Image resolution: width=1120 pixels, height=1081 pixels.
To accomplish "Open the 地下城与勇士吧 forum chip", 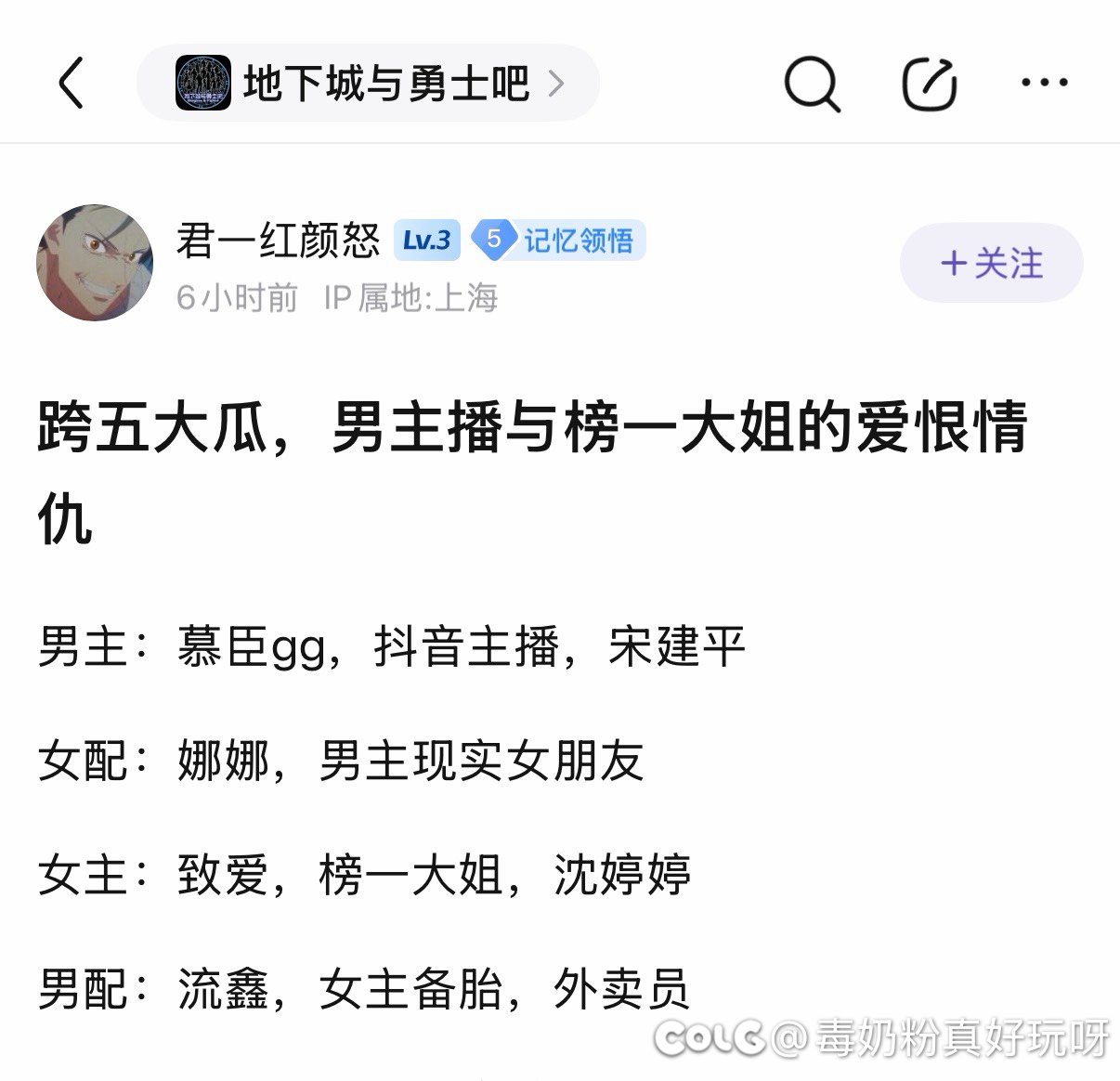I will 368,83.
